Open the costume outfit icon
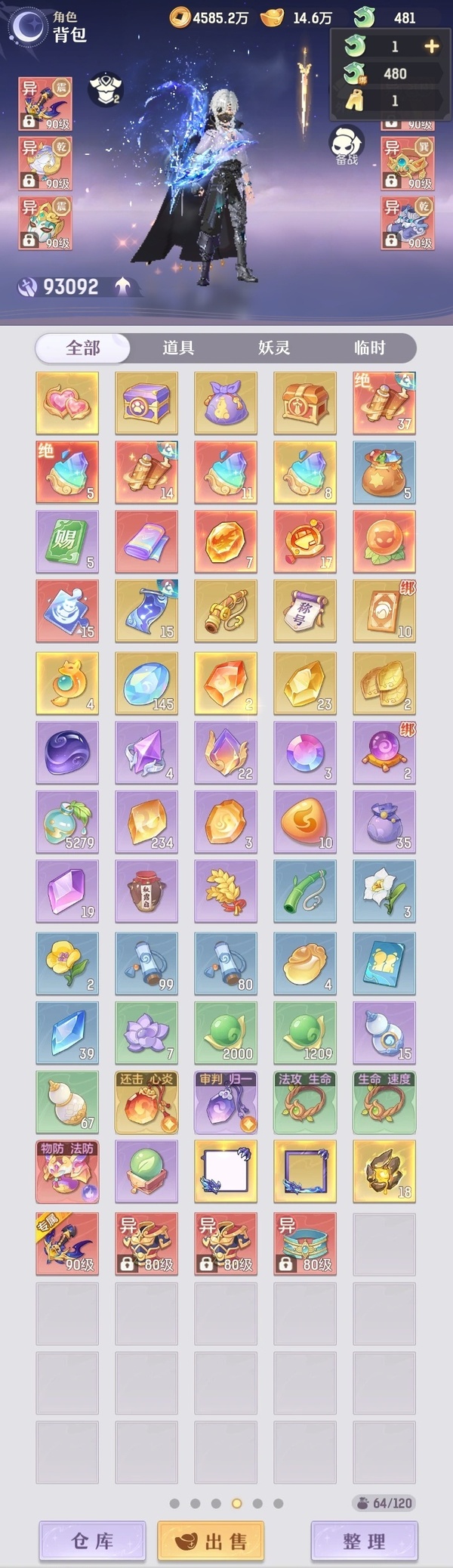Viewport: 453px width, 1568px height. [x=106, y=89]
